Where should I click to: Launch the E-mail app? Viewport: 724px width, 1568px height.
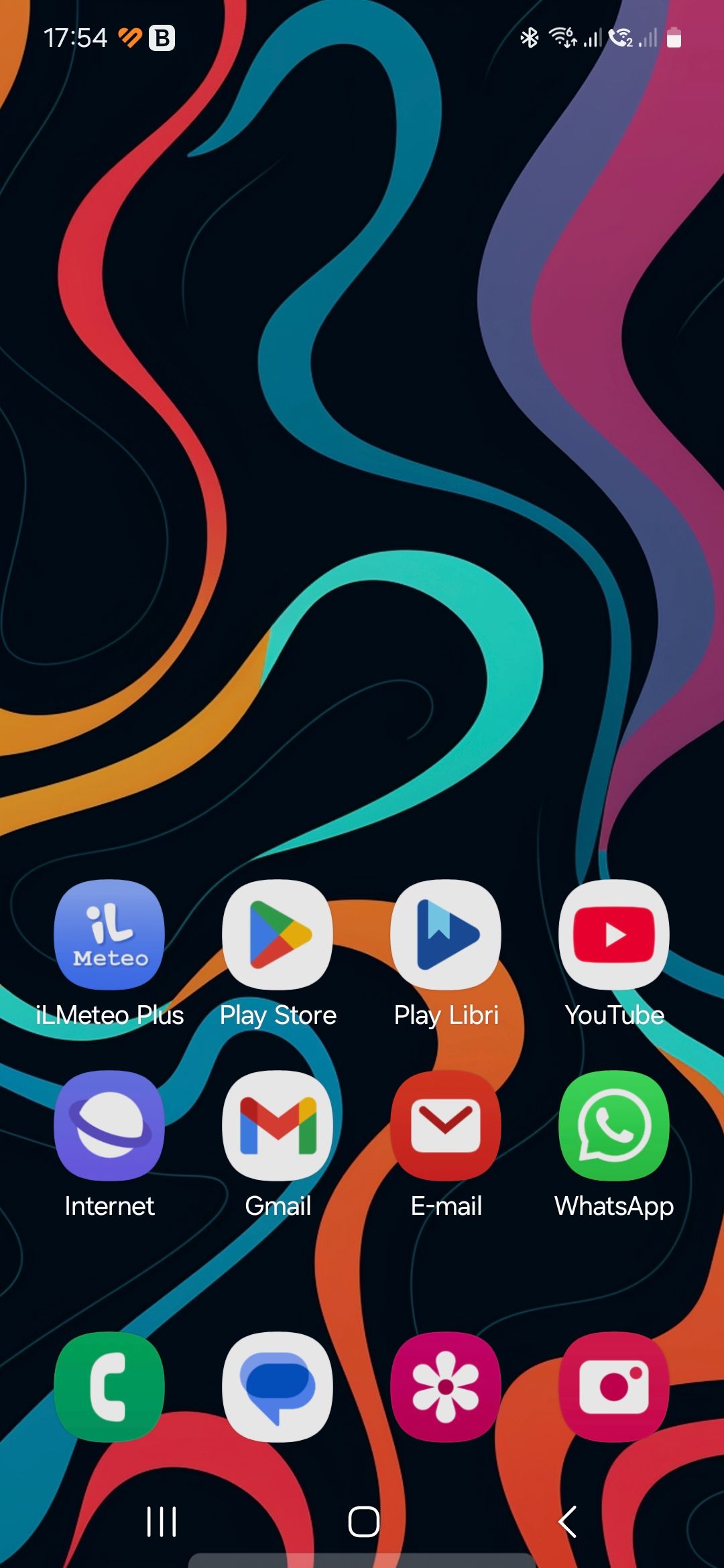[x=446, y=1125]
